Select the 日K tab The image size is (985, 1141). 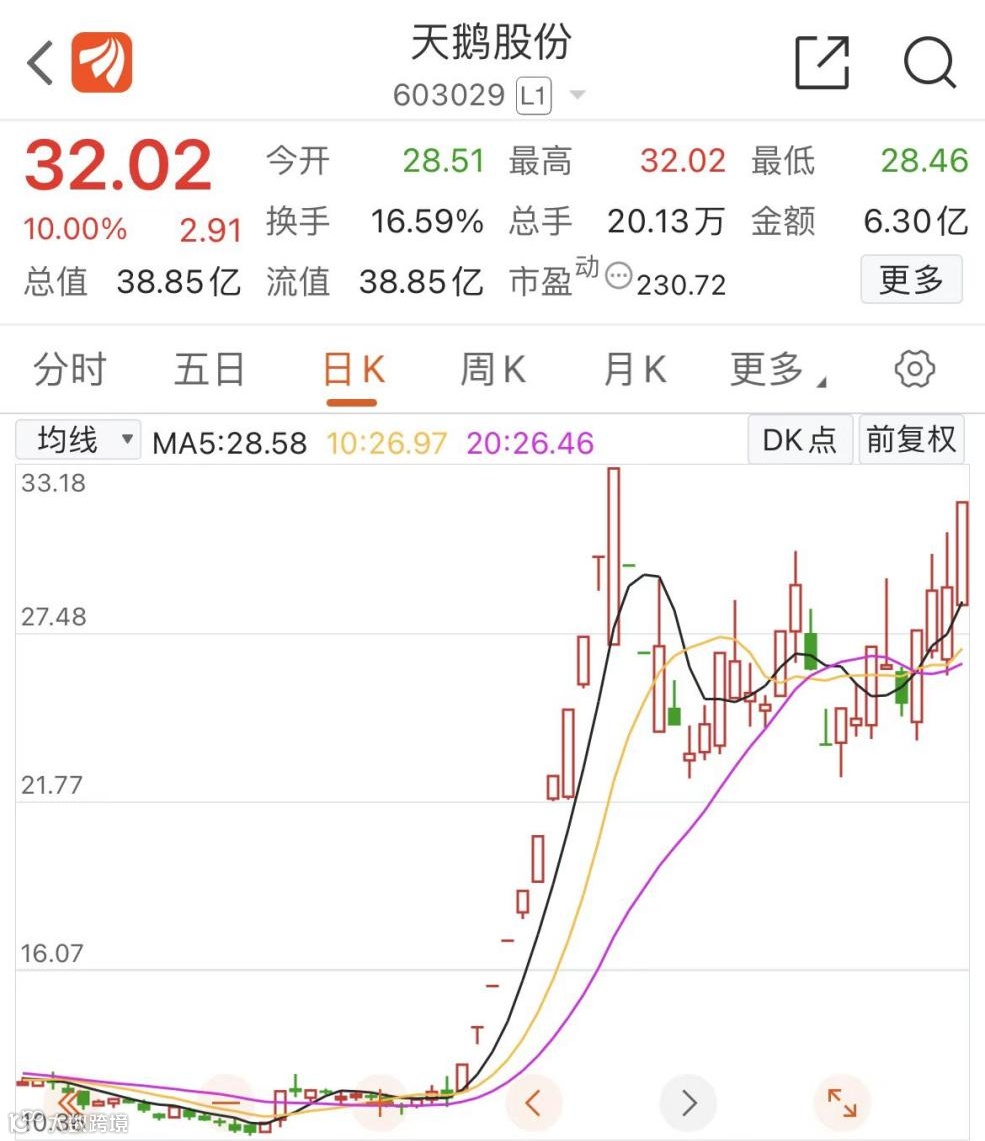pos(353,371)
